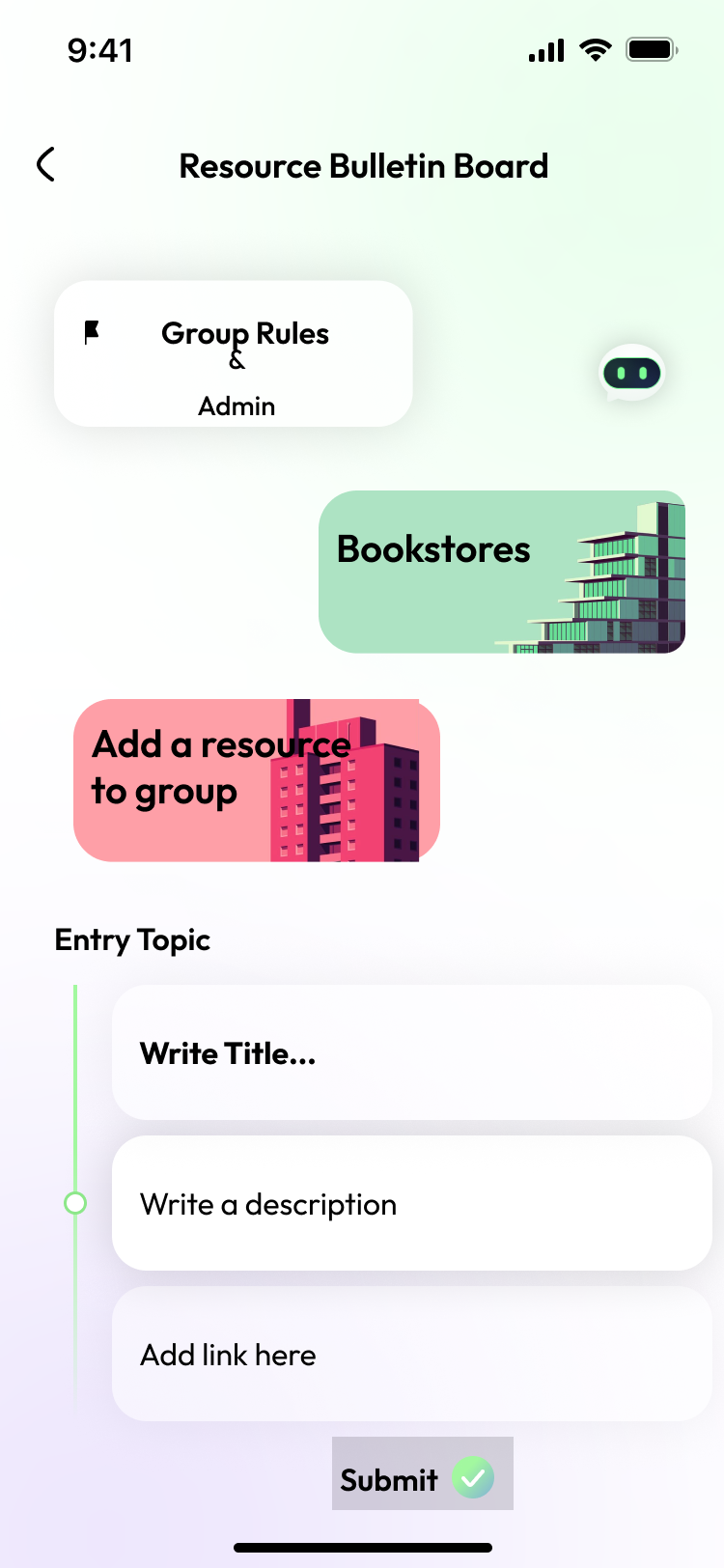Submit the resource entry

422,1474
